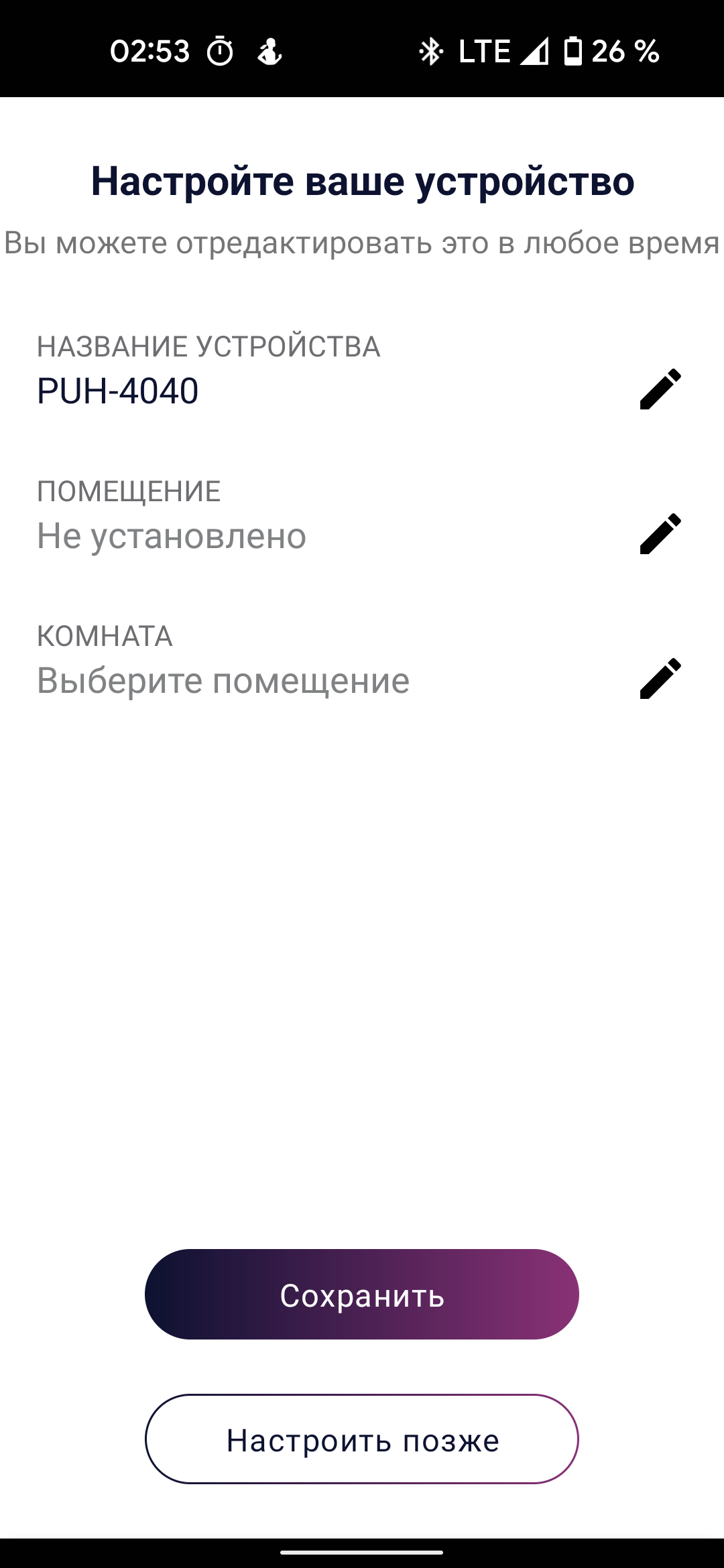
Task: Edit the device name PUH-4040
Action: (x=660, y=389)
